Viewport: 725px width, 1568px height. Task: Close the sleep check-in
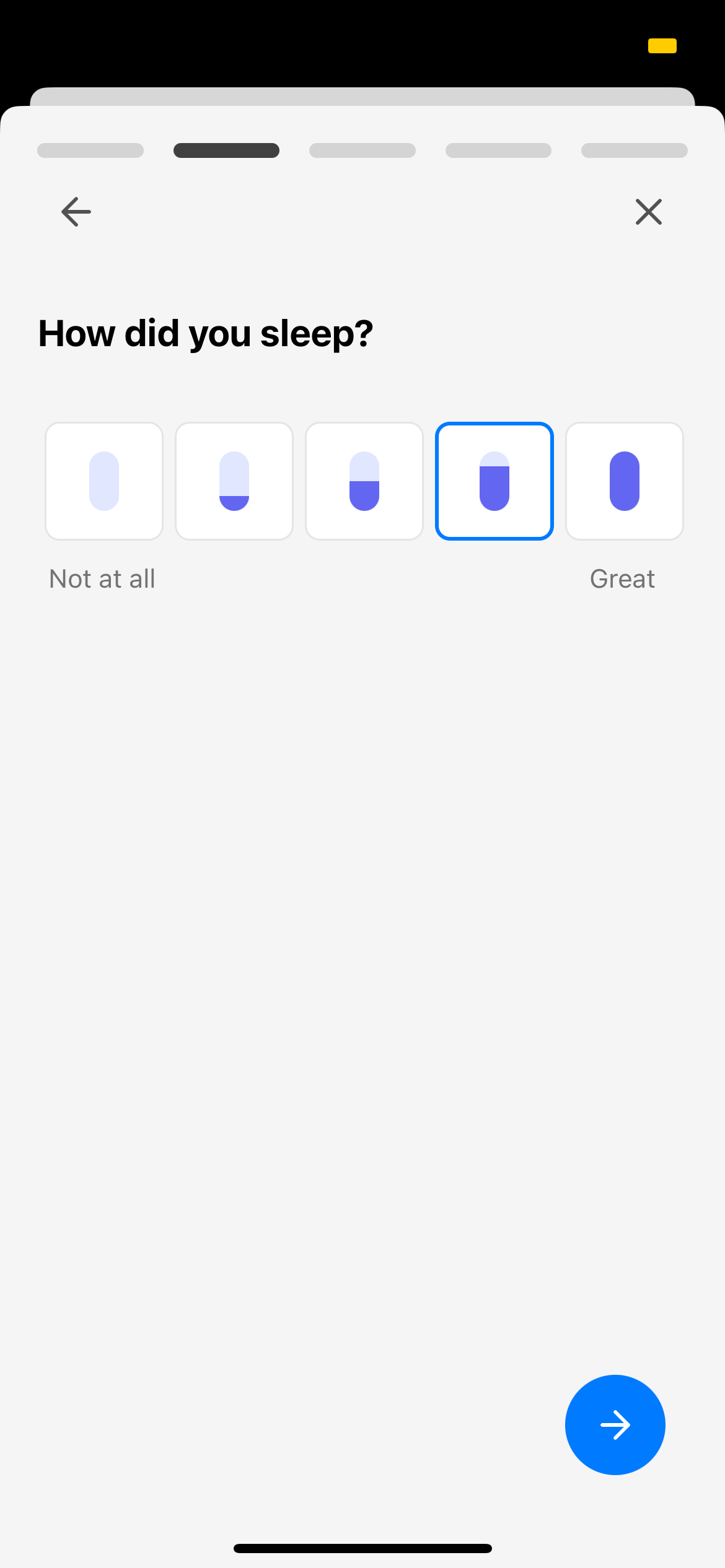click(x=648, y=212)
